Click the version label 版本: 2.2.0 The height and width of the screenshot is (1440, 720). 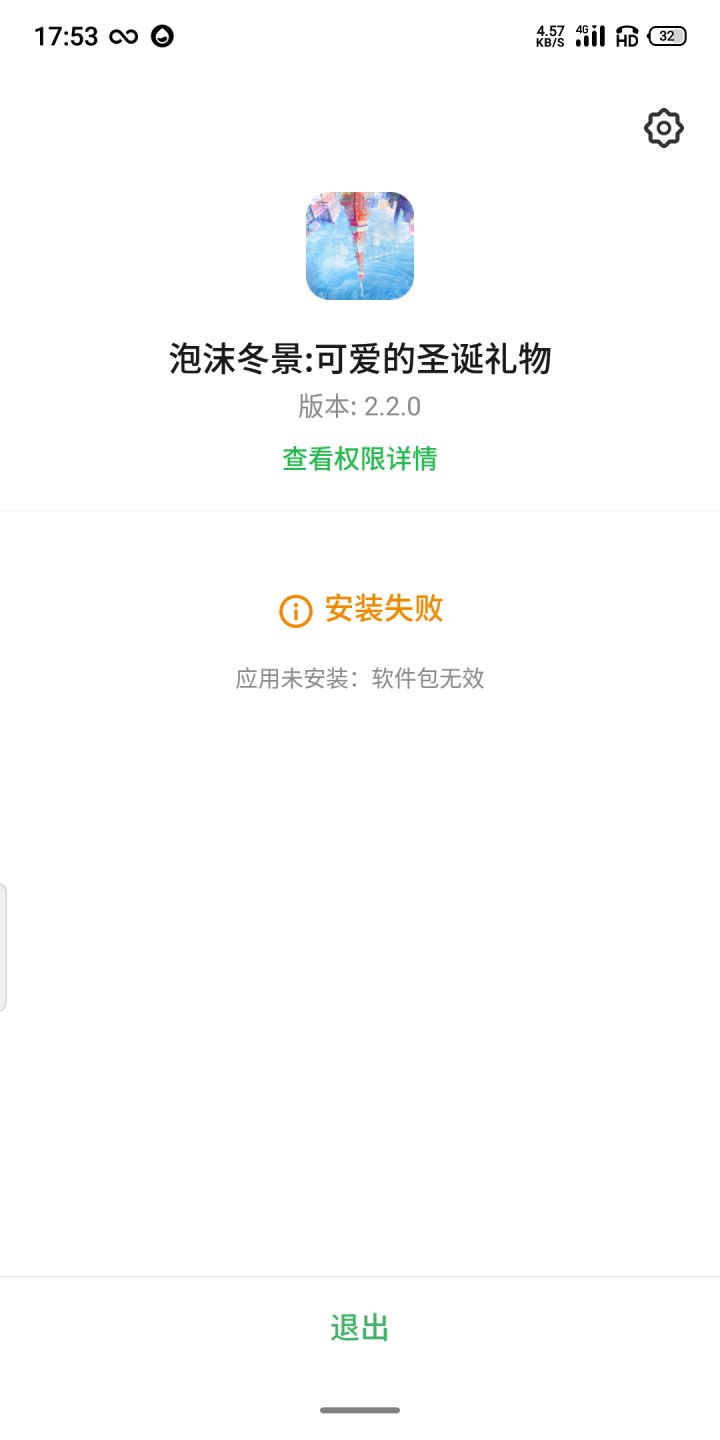click(360, 407)
